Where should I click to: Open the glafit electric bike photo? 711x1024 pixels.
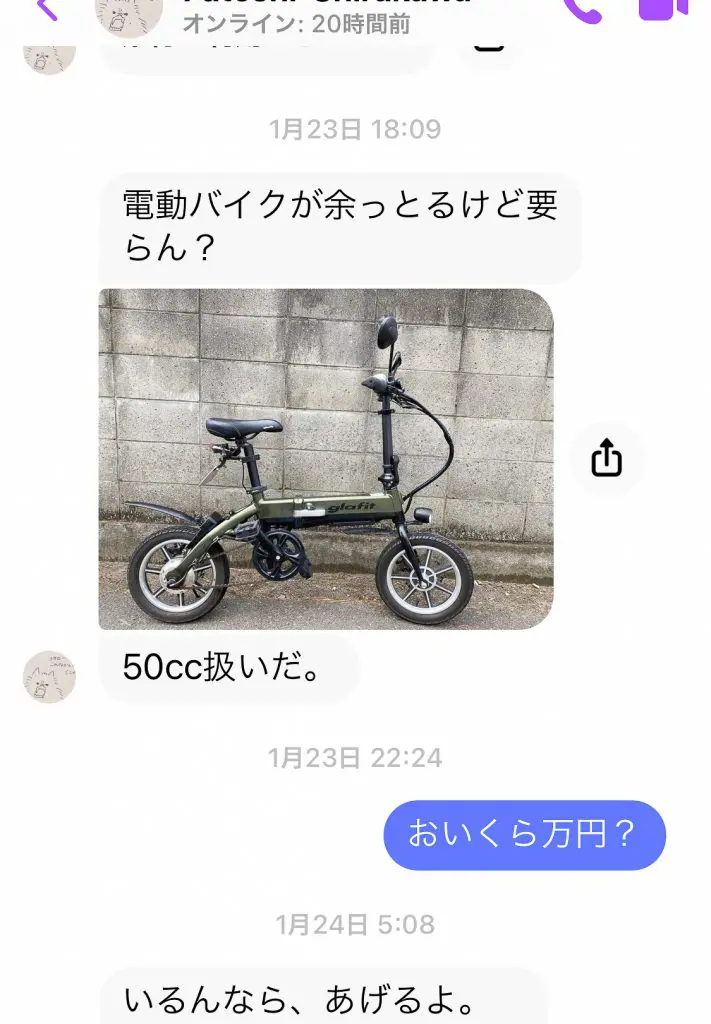pyautogui.click(x=325, y=458)
